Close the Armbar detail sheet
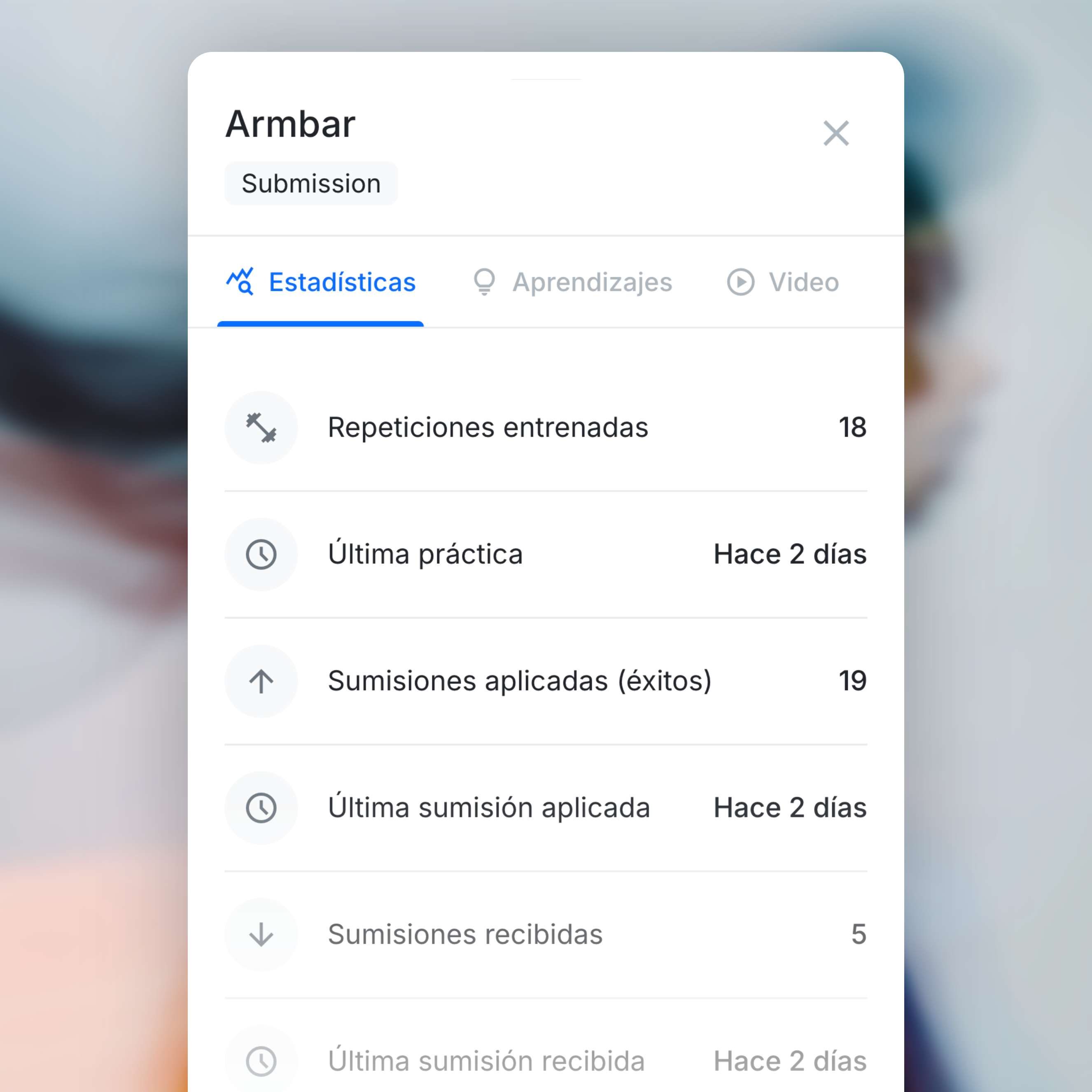Screen dimensions: 1092x1092 click(836, 133)
